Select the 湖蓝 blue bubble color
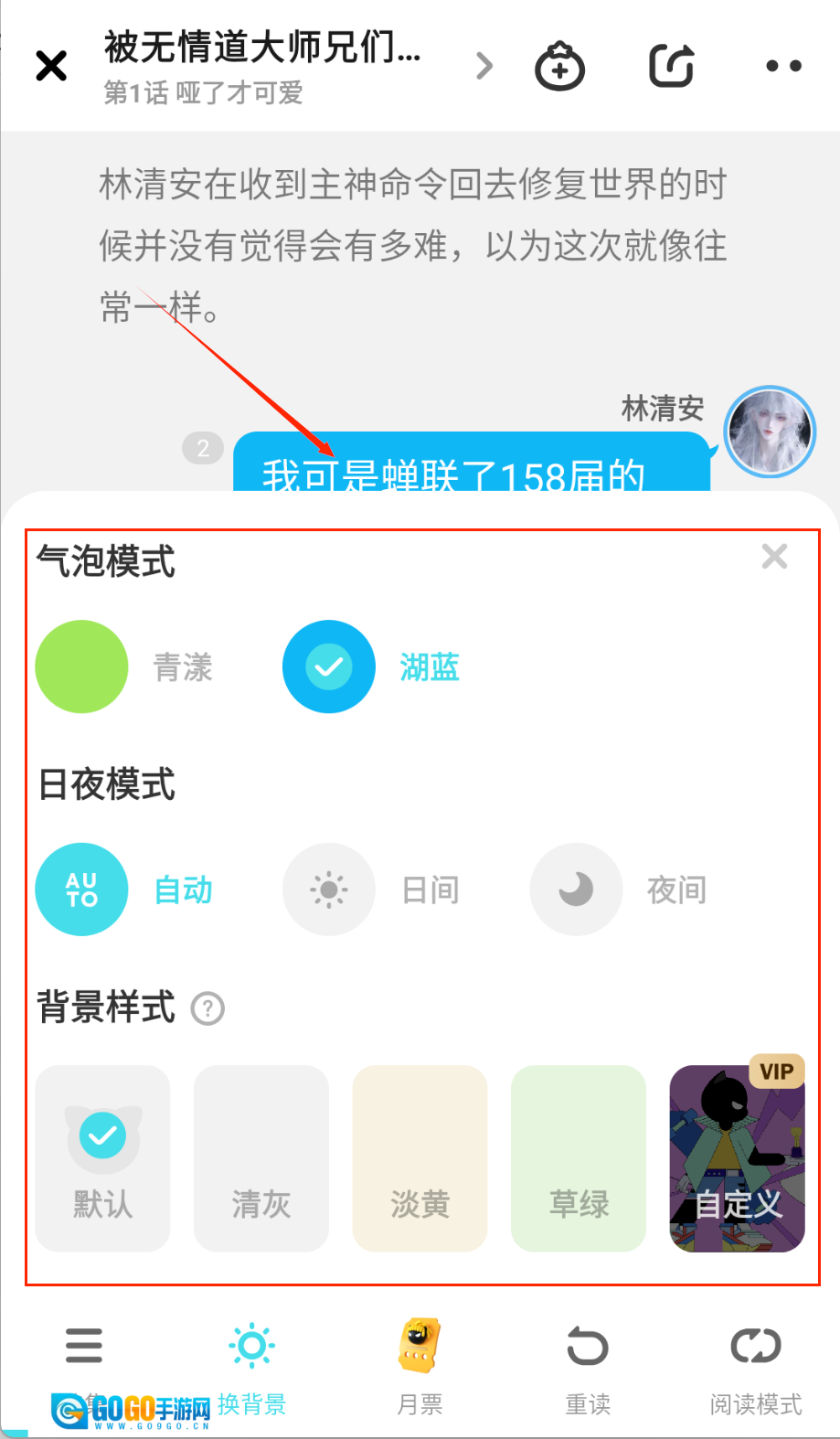840x1439 pixels. click(x=329, y=666)
